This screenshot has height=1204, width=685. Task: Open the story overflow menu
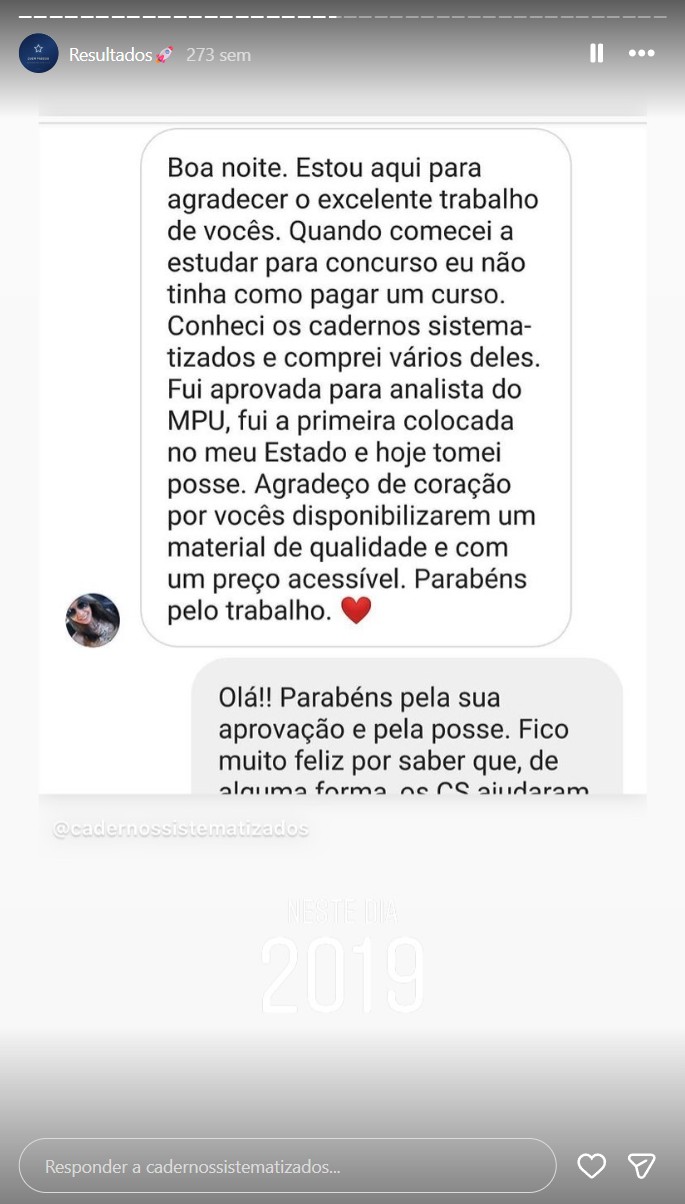click(641, 54)
